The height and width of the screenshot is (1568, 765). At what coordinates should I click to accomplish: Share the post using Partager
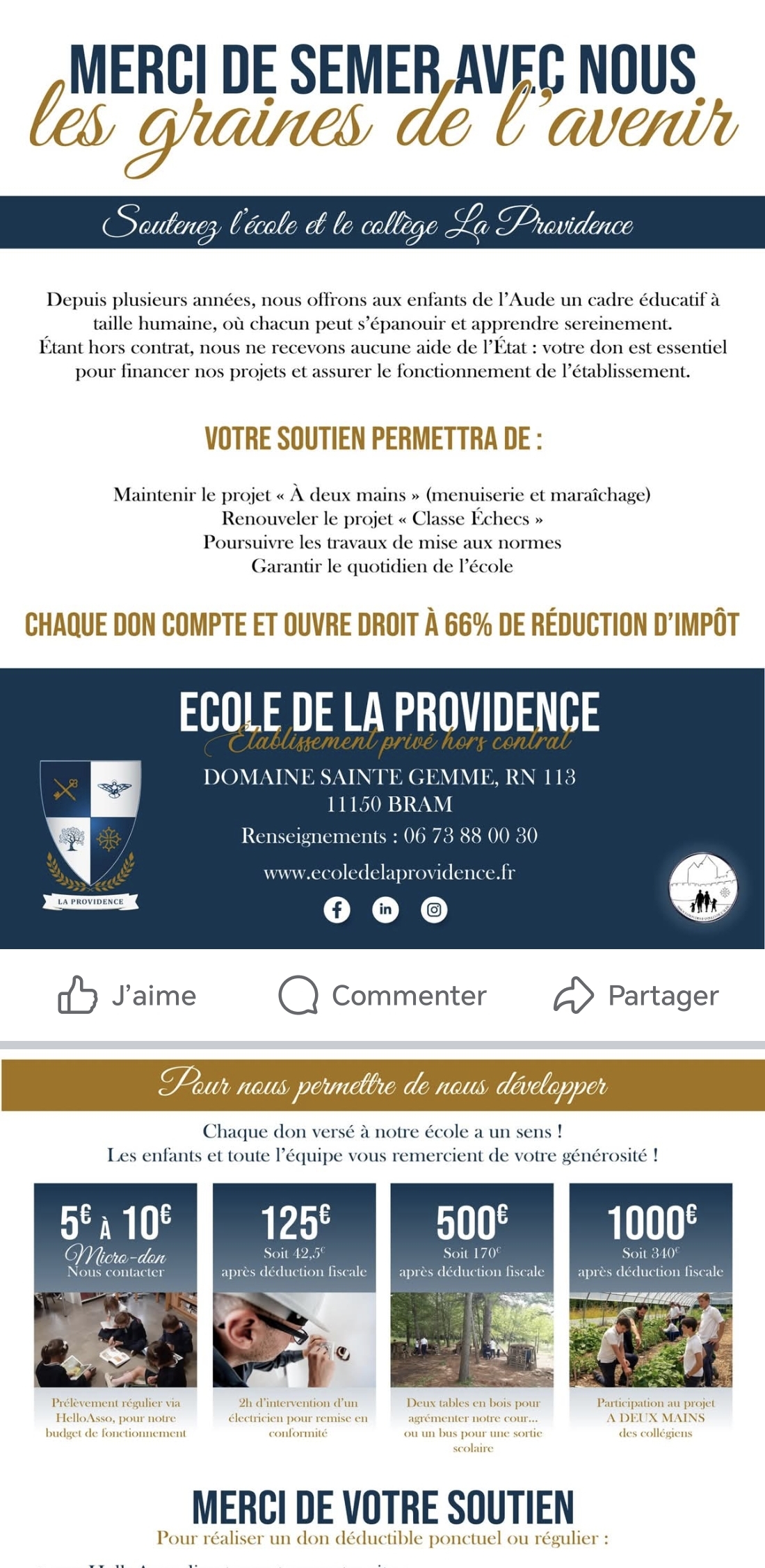tap(636, 996)
